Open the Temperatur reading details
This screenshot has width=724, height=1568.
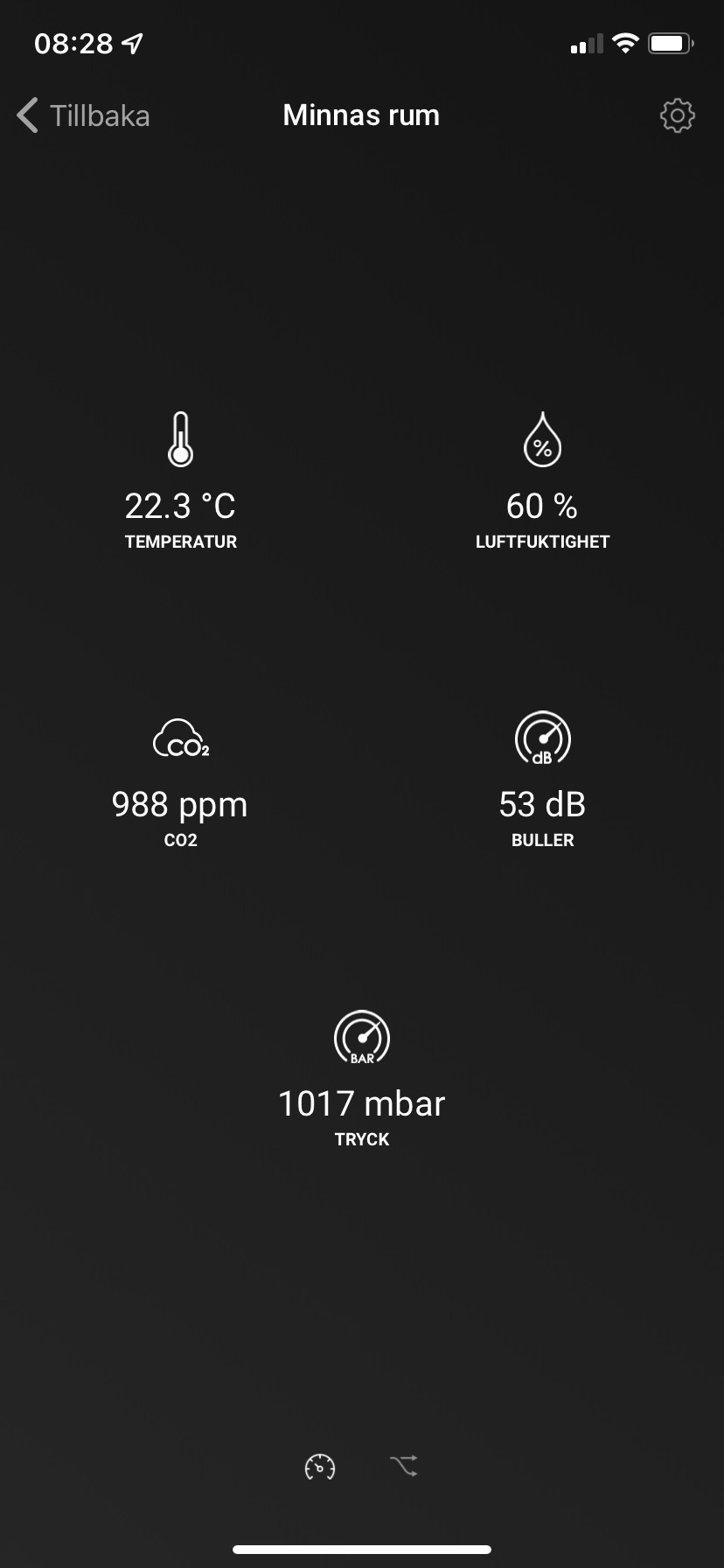click(180, 482)
